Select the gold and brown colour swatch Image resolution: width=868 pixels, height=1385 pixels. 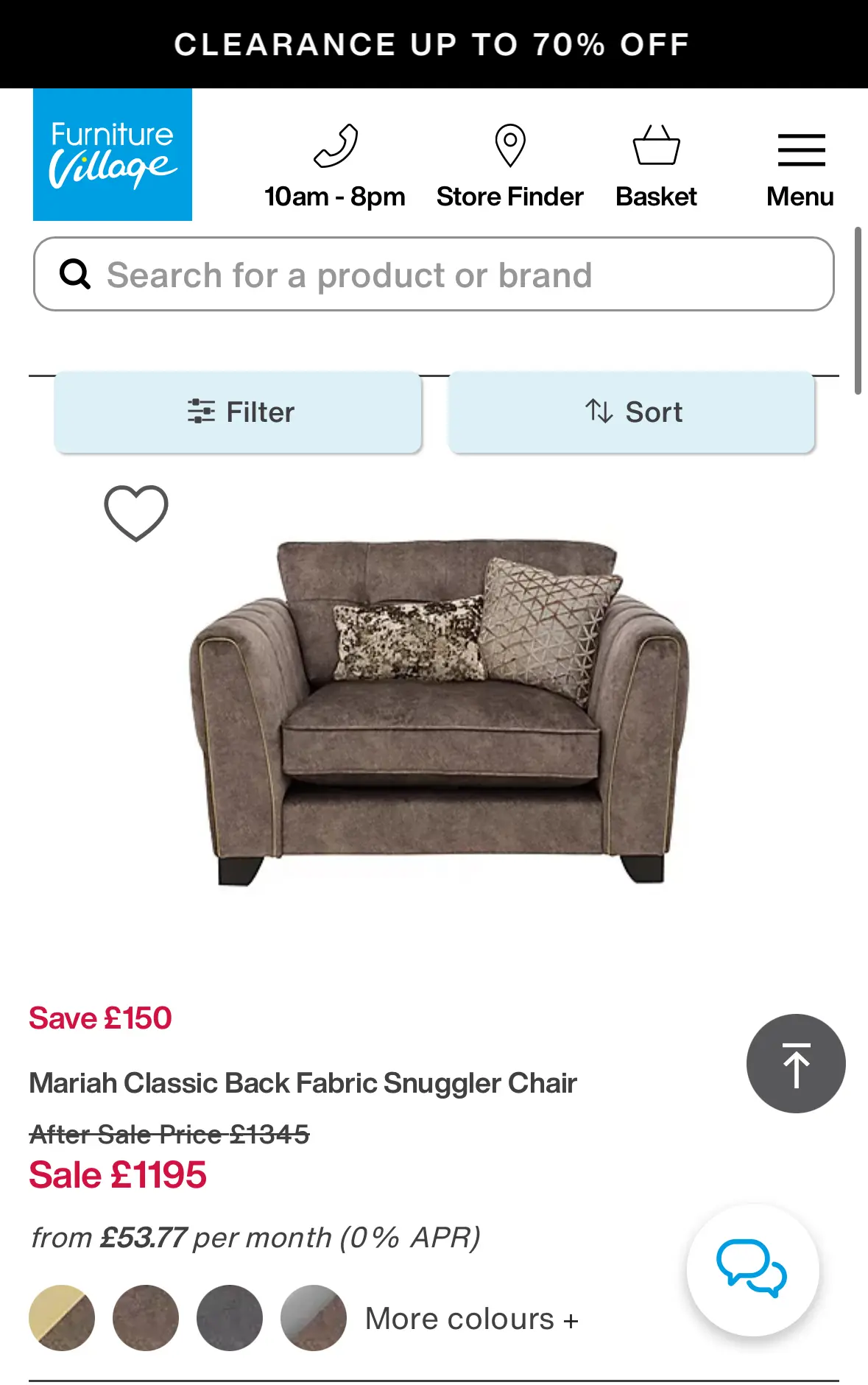click(x=62, y=1318)
